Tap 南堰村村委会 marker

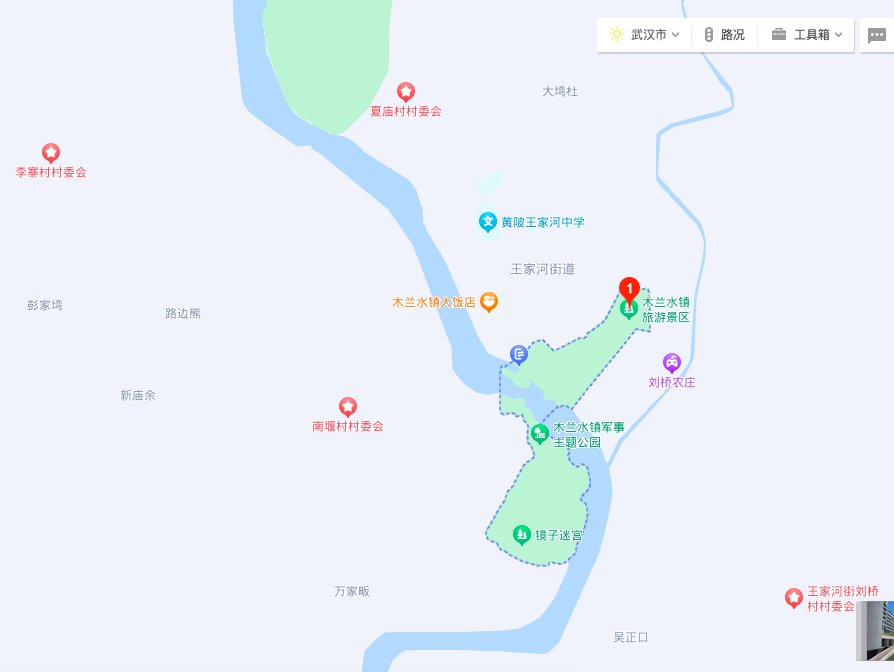(348, 407)
